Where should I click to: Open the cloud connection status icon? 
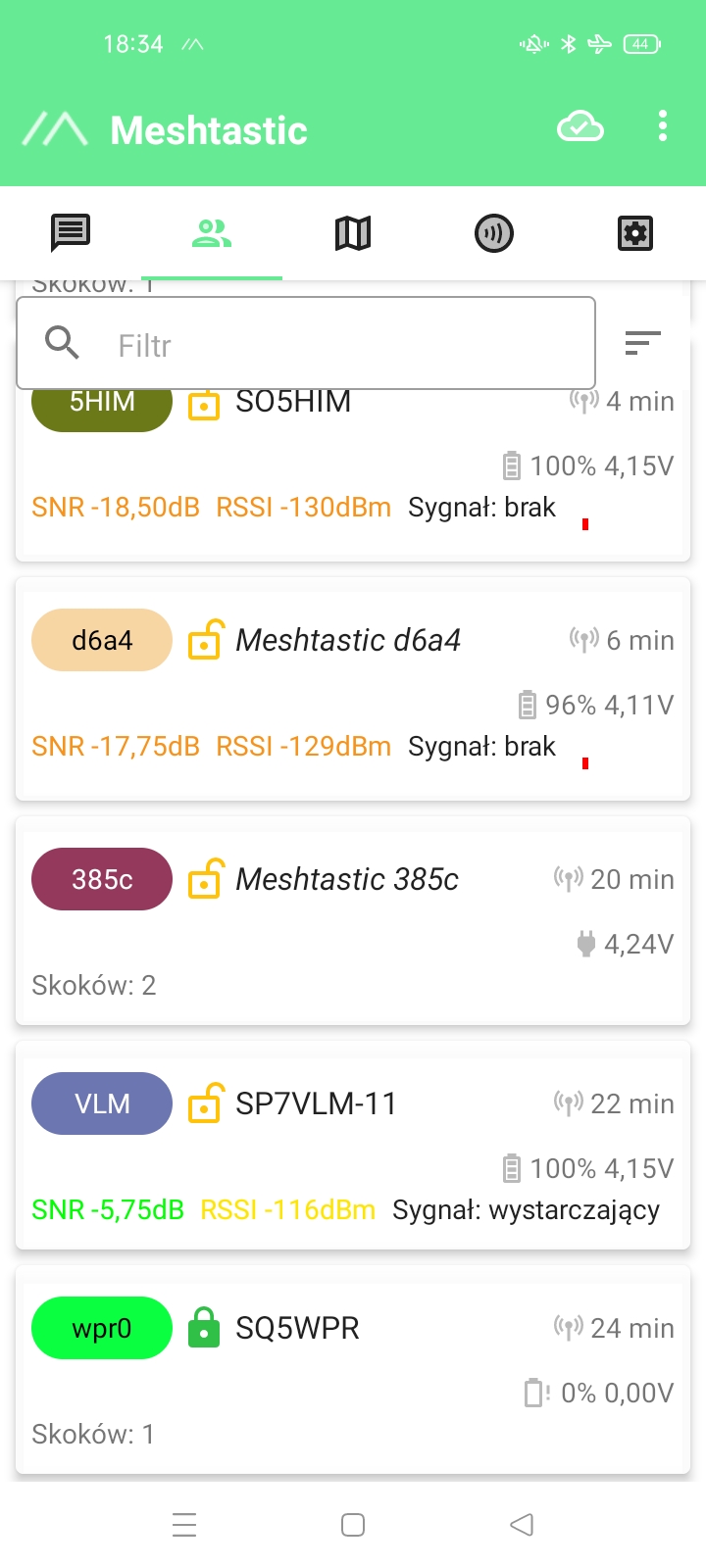pyautogui.click(x=580, y=126)
